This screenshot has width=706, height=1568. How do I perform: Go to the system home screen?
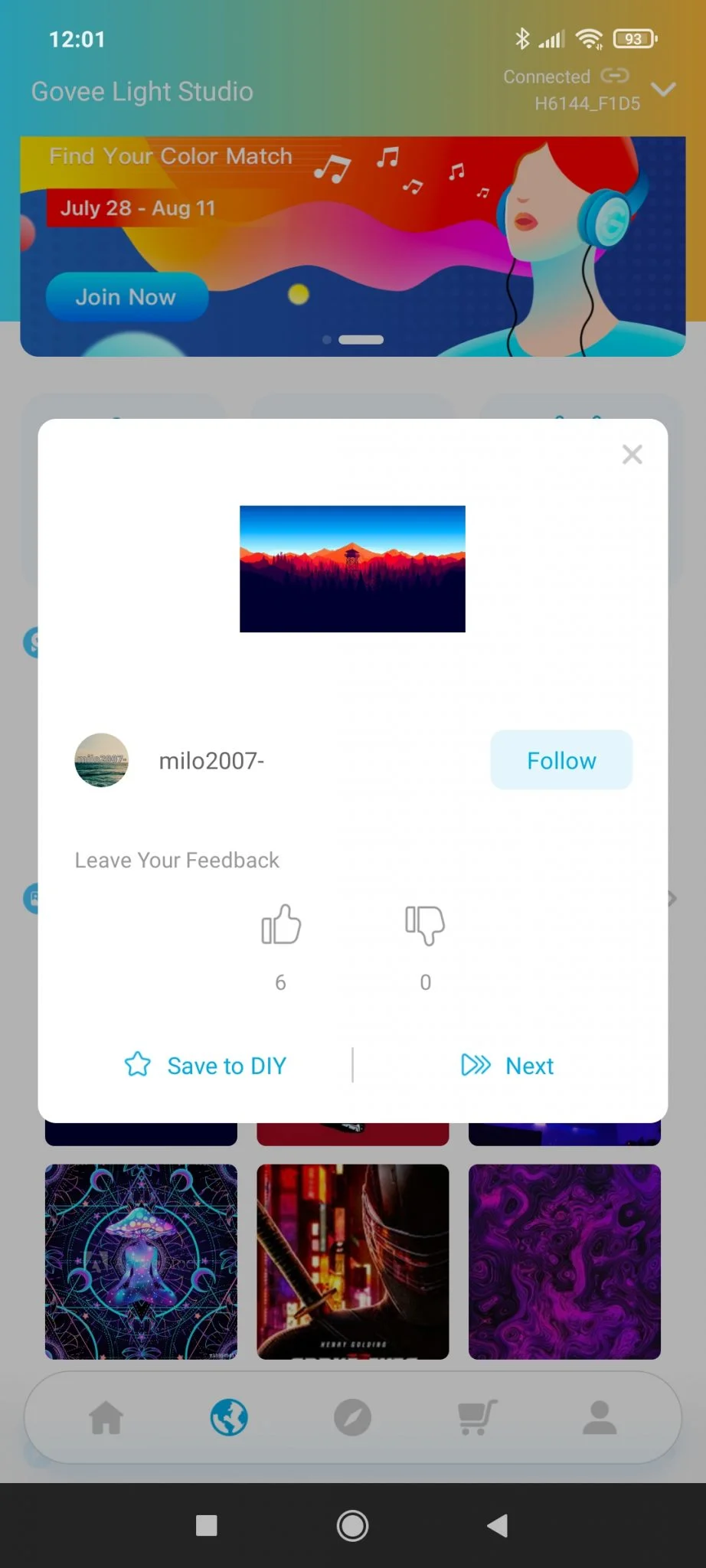352,1525
